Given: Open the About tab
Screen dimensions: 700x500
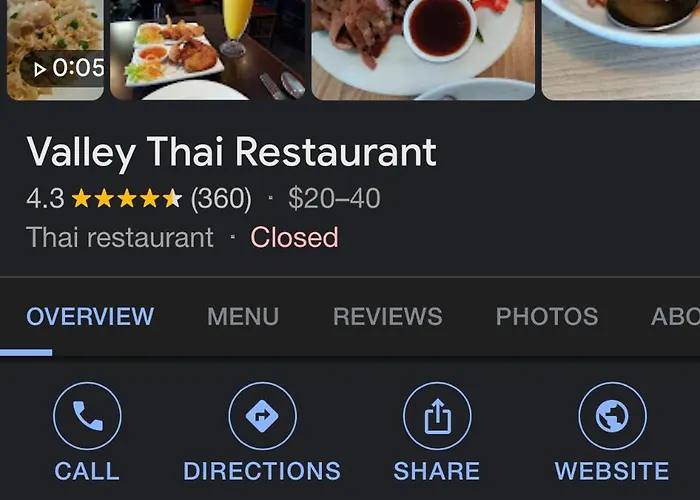Looking at the screenshot, I should point(675,317).
